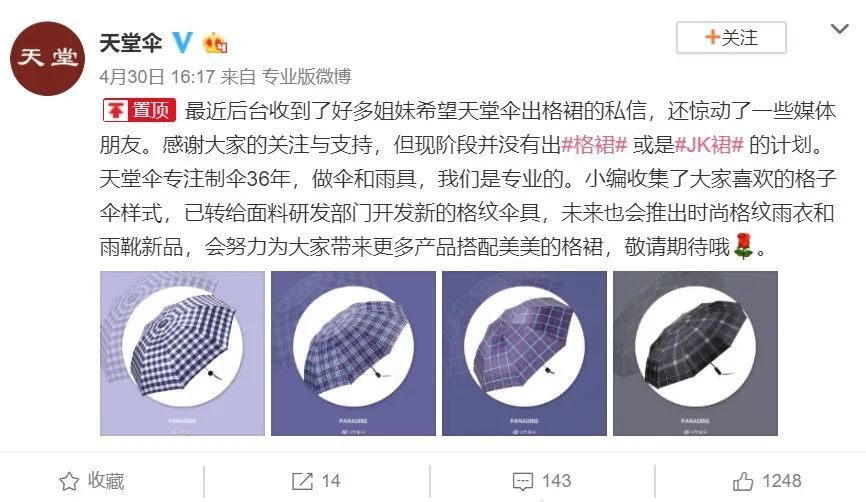Open the 天堂伞 username link
The height and width of the screenshot is (502, 866).
129,42
